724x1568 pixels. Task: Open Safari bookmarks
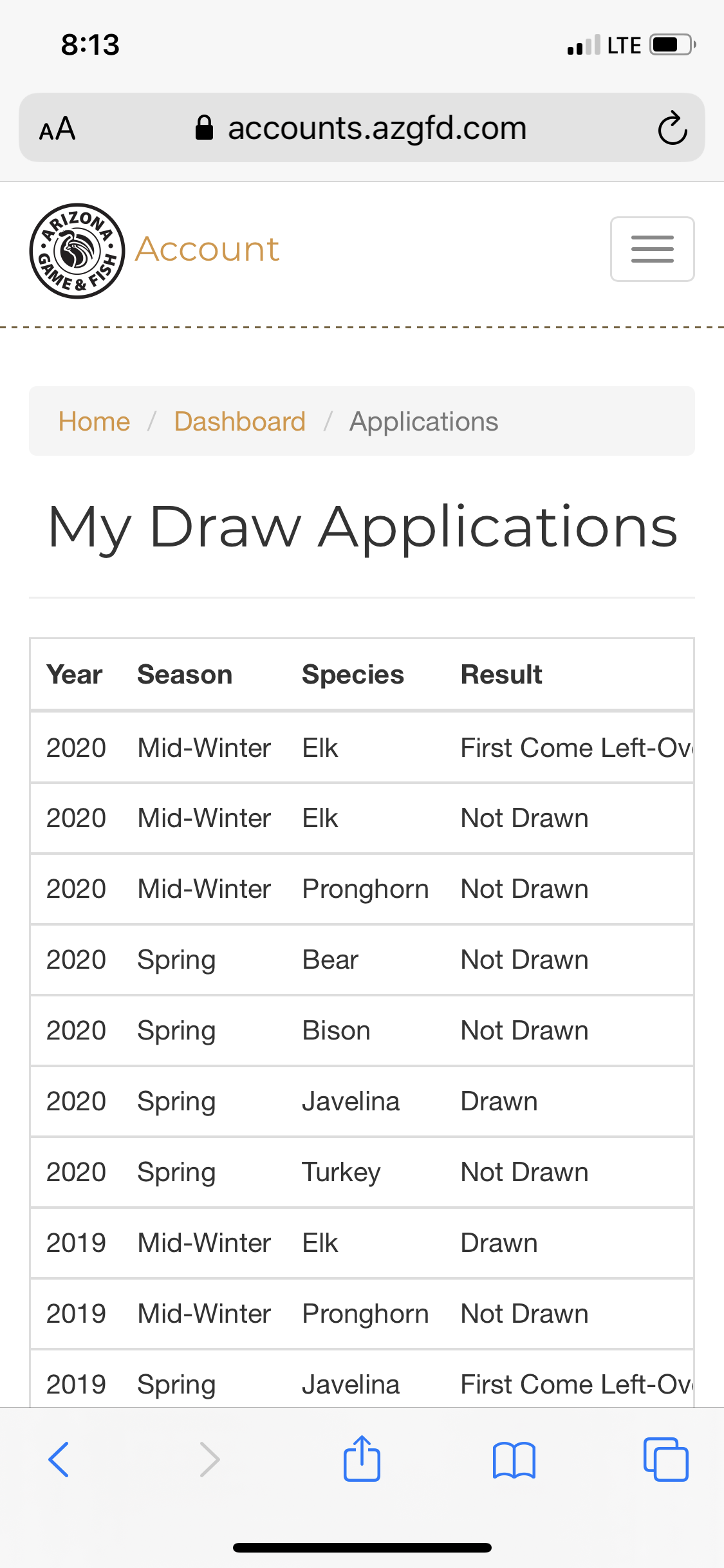[x=514, y=1459]
